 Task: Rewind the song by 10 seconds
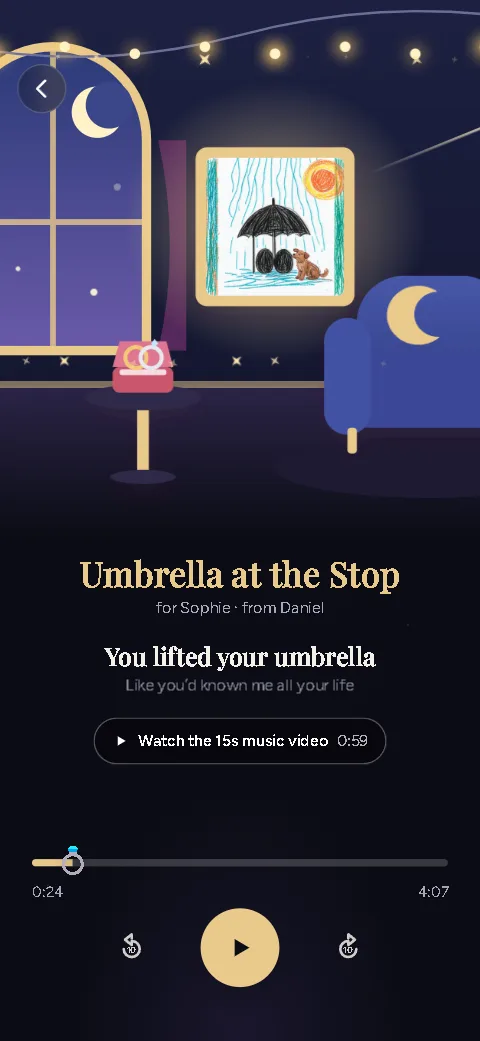pyautogui.click(x=131, y=946)
